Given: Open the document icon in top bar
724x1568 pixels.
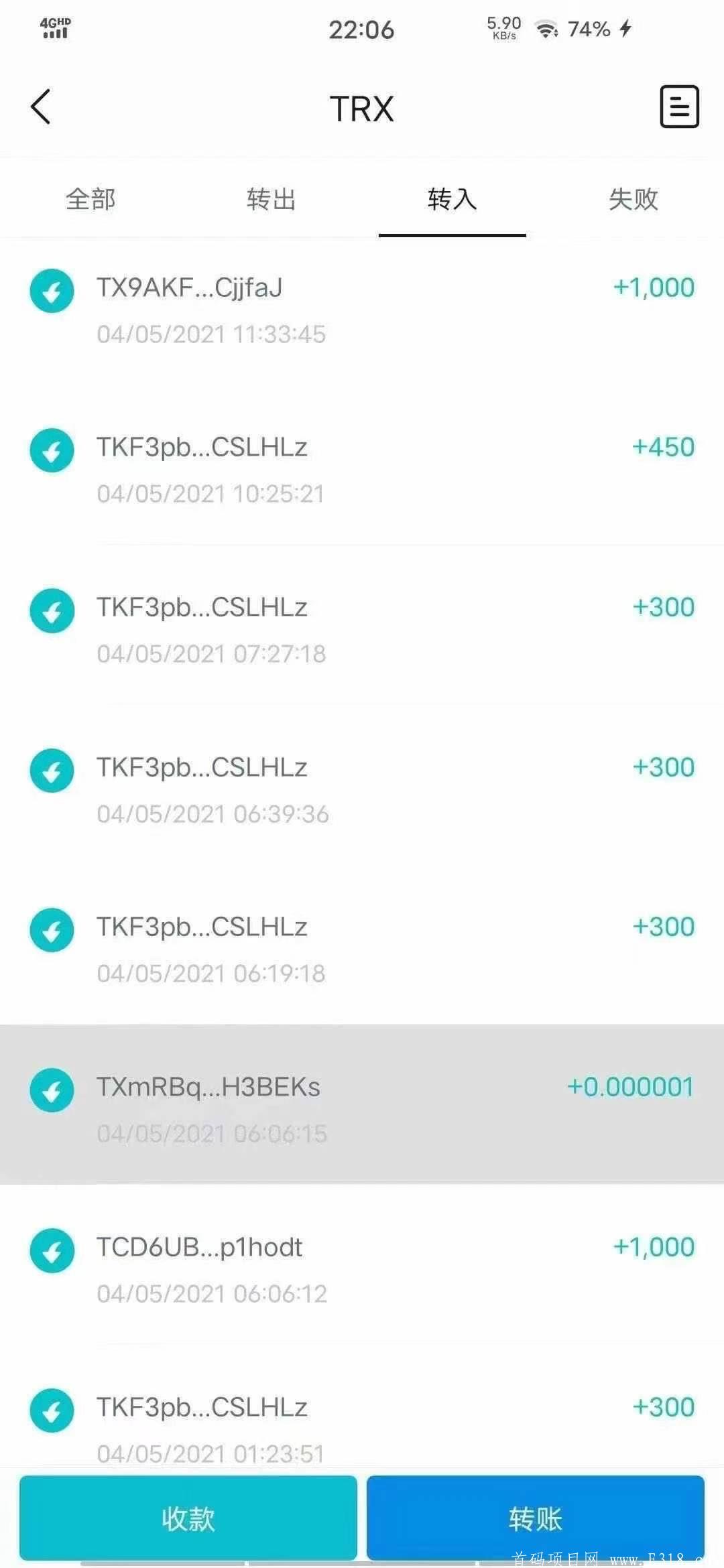Looking at the screenshot, I should pos(679,107).
